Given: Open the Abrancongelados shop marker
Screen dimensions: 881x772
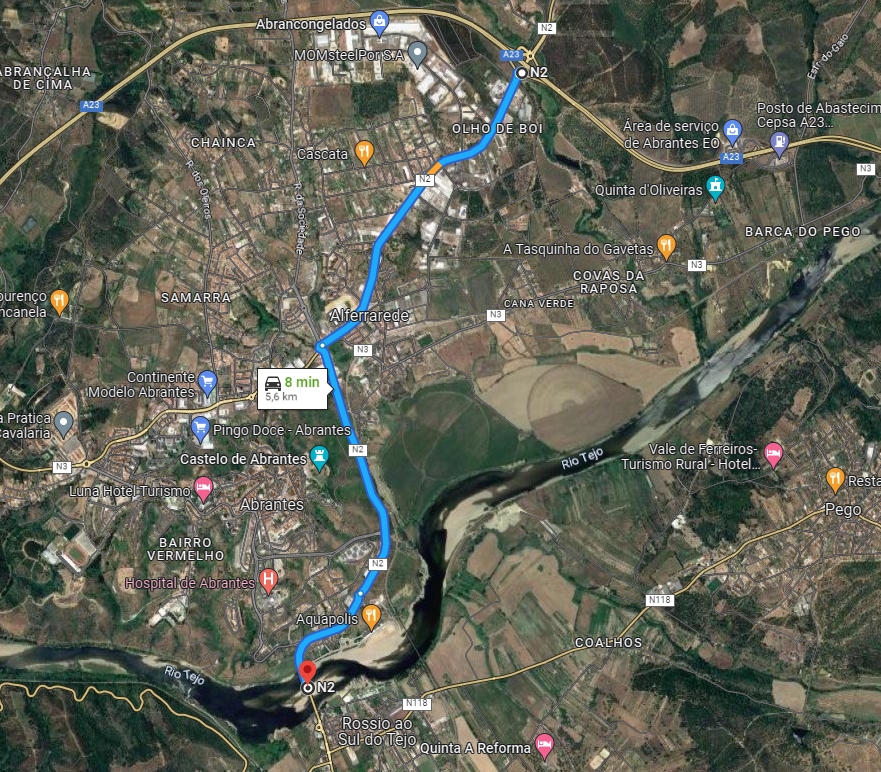Looking at the screenshot, I should pyautogui.click(x=379, y=19).
